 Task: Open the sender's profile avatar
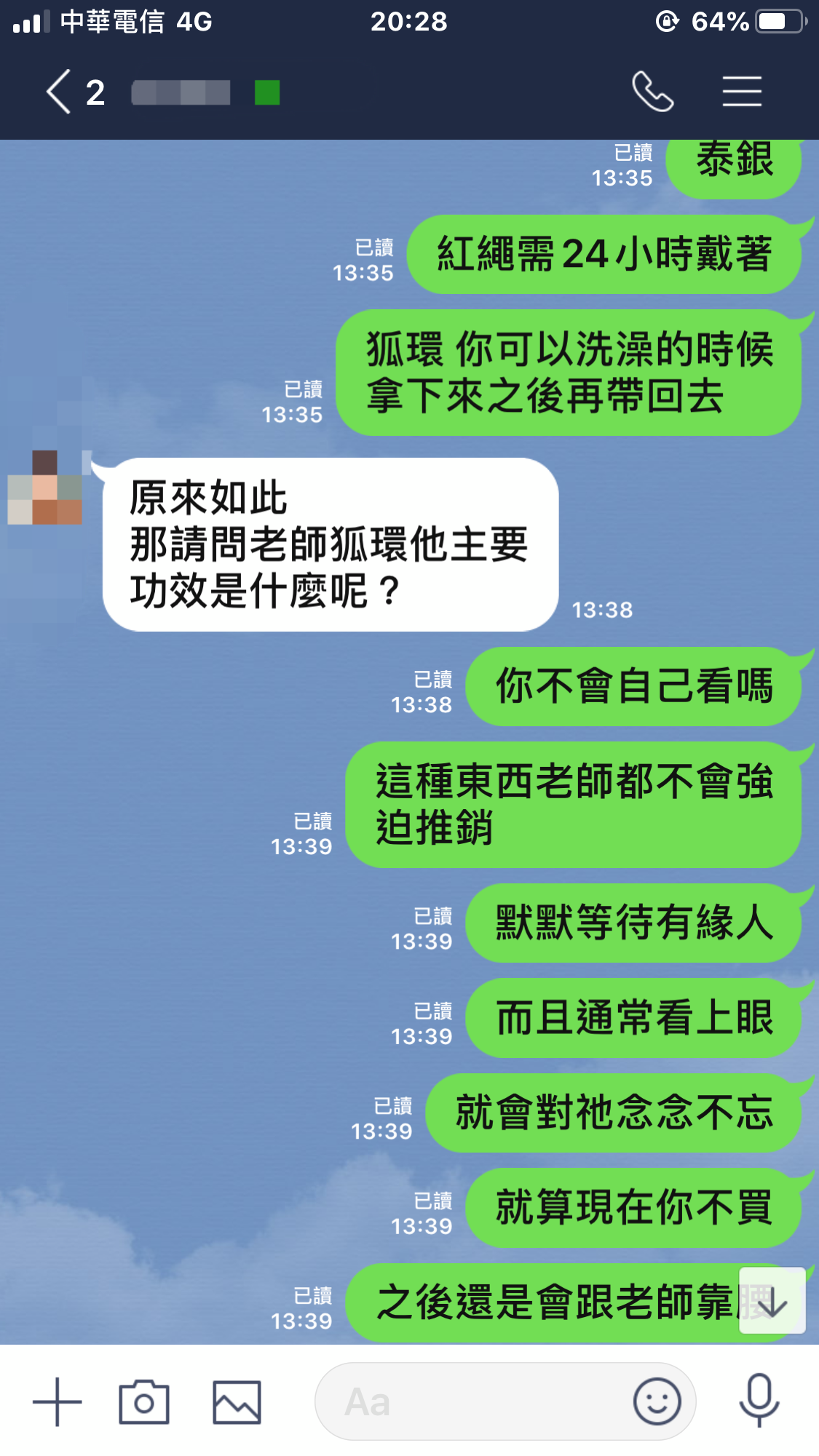click(x=45, y=488)
